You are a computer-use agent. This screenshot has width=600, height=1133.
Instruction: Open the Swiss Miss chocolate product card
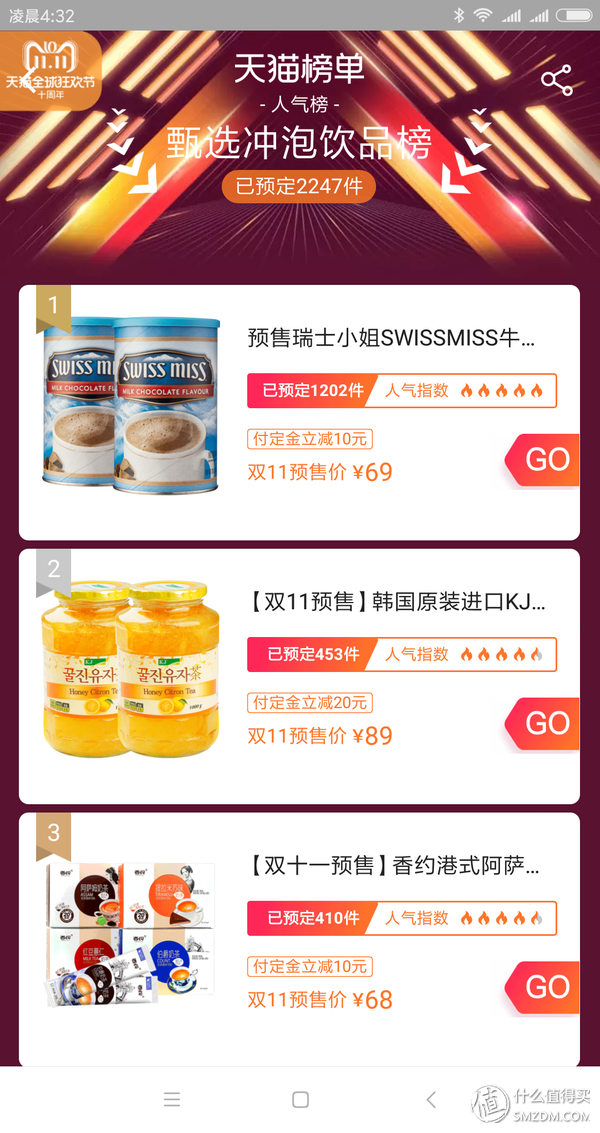point(390,338)
